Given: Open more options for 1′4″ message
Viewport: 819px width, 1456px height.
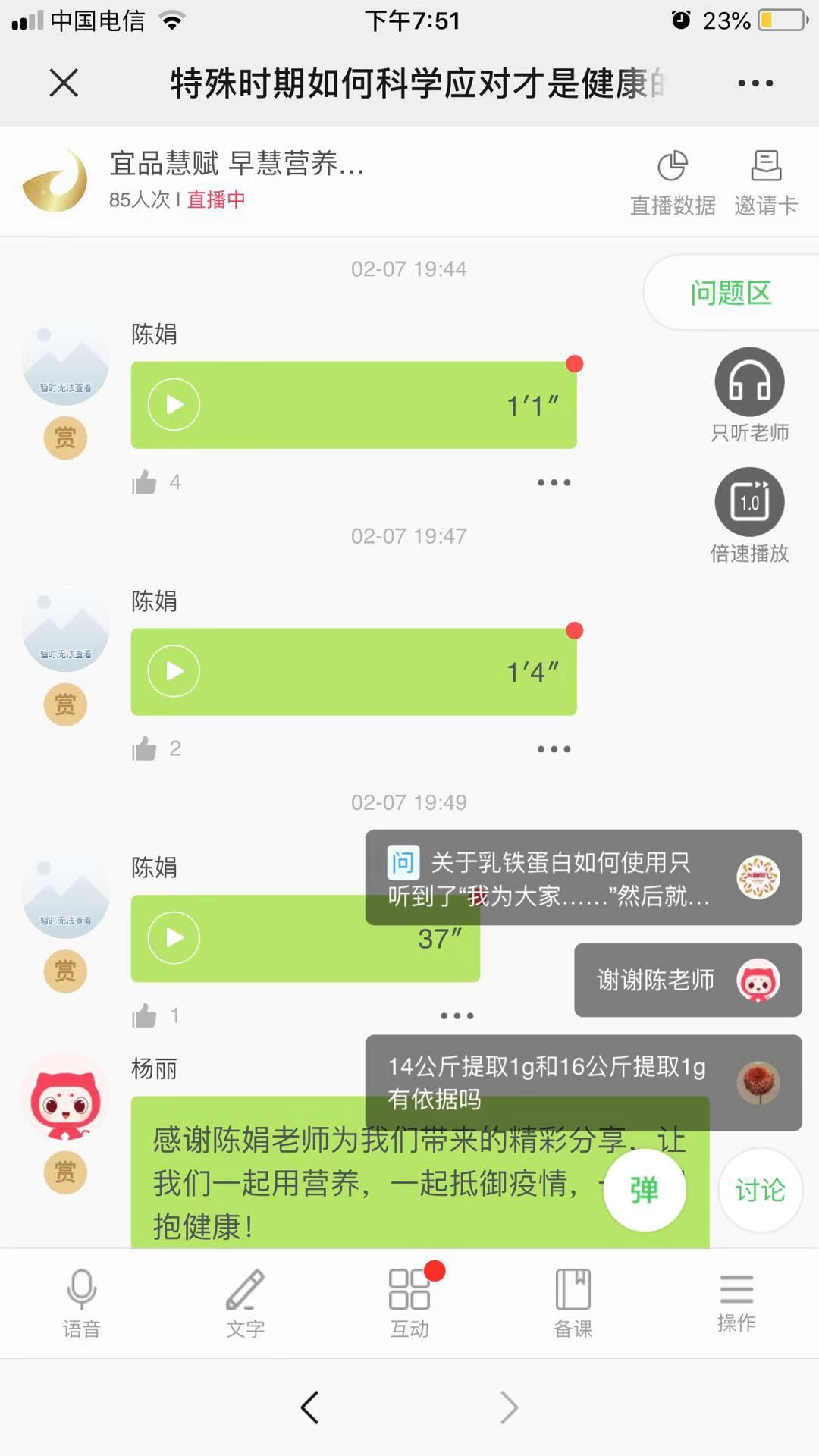Looking at the screenshot, I should point(554,749).
